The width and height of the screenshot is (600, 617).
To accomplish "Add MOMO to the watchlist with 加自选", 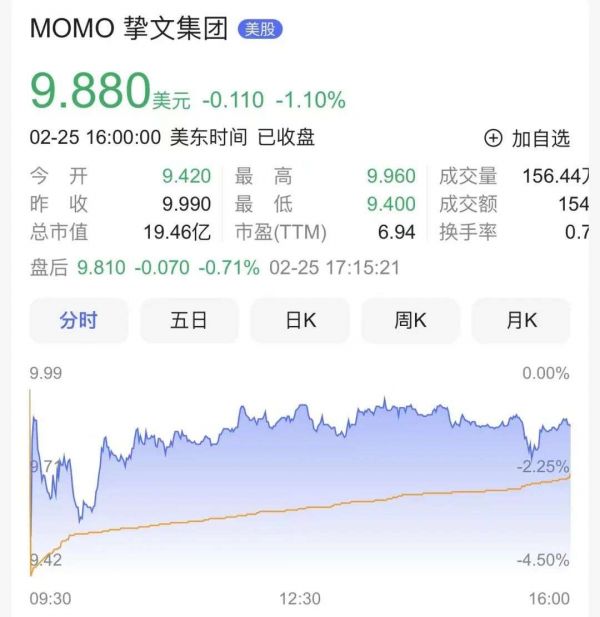I will point(527,138).
